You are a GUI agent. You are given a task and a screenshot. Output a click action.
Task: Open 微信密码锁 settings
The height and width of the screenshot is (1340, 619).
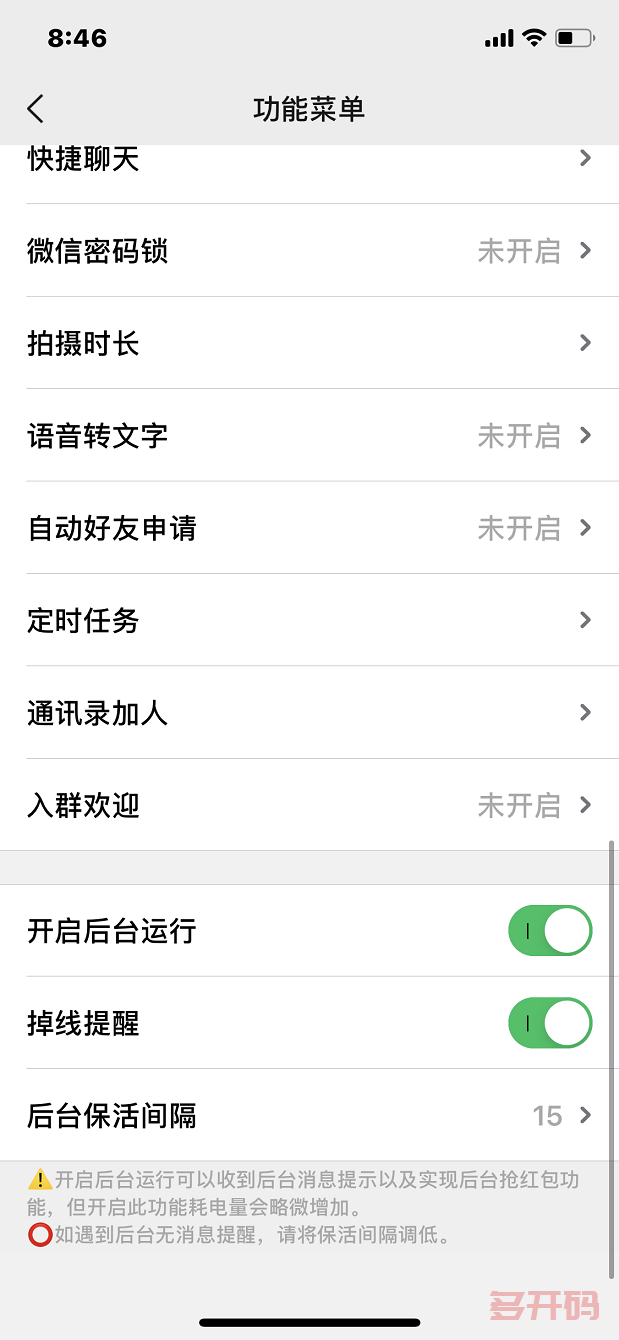point(309,251)
